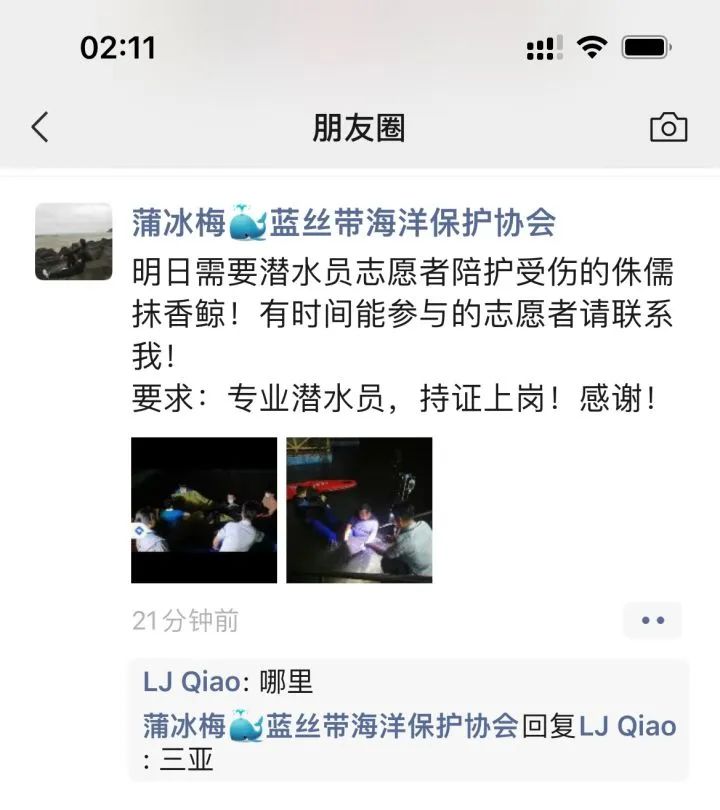Go back from 朋友圈
The image size is (720, 810).
click(40, 128)
